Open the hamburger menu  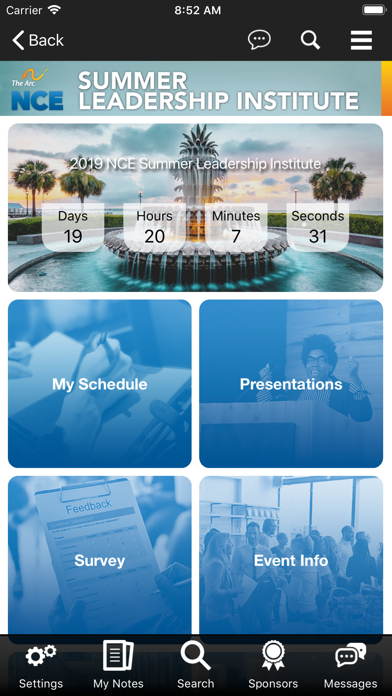pyautogui.click(x=361, y=40)
